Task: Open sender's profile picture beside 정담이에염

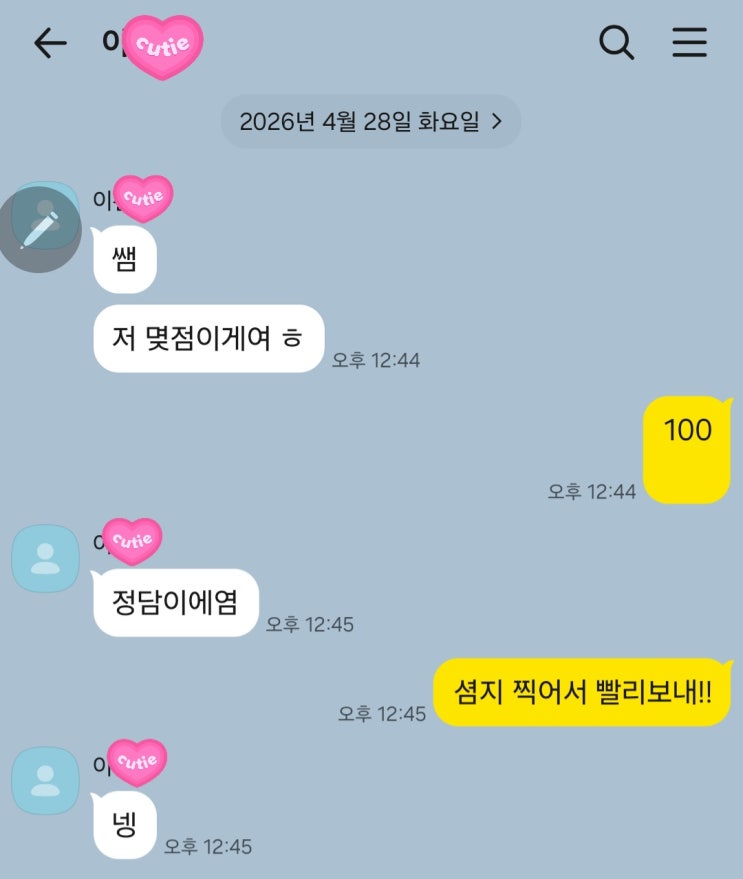Action: [45, 558]
